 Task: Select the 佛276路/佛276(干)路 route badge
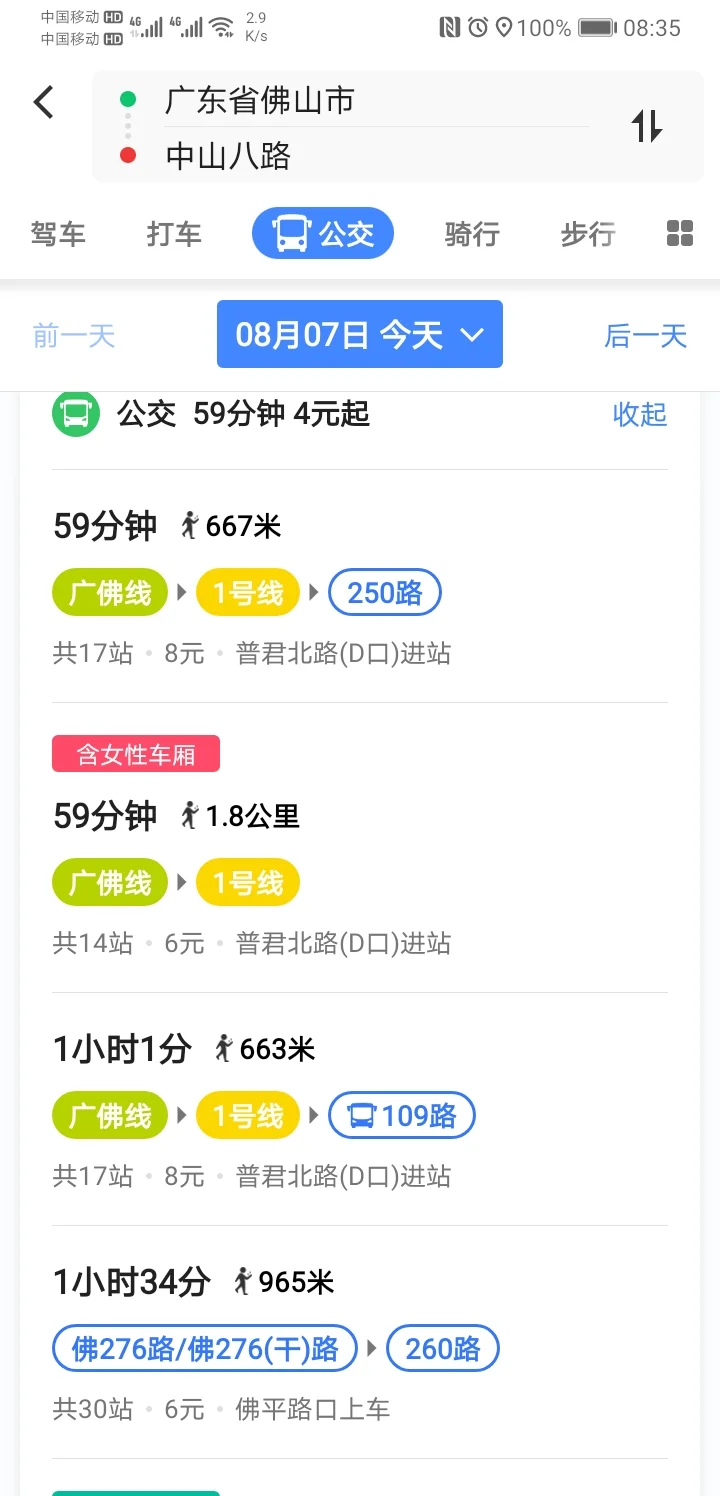point(205,1348)
